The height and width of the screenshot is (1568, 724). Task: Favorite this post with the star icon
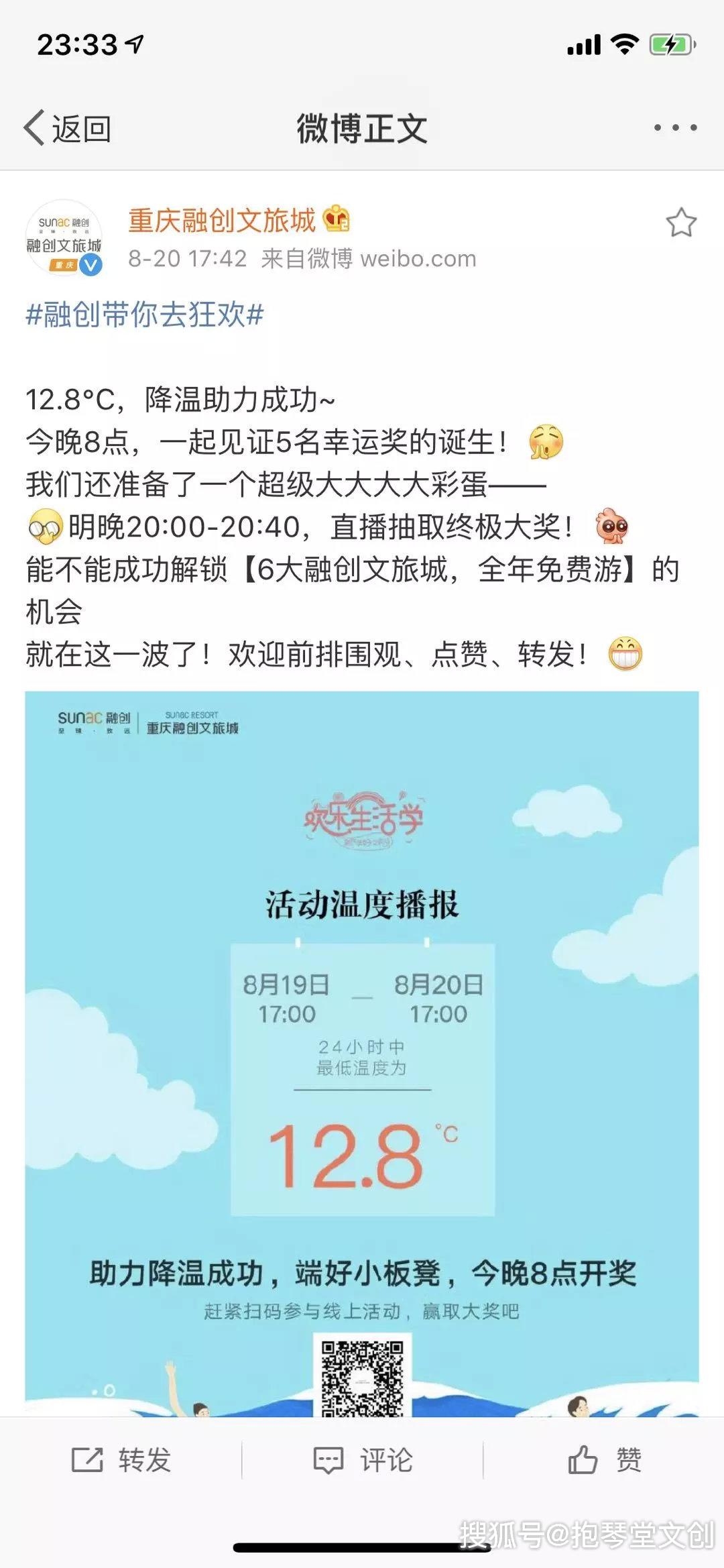[x=681, y=222]
